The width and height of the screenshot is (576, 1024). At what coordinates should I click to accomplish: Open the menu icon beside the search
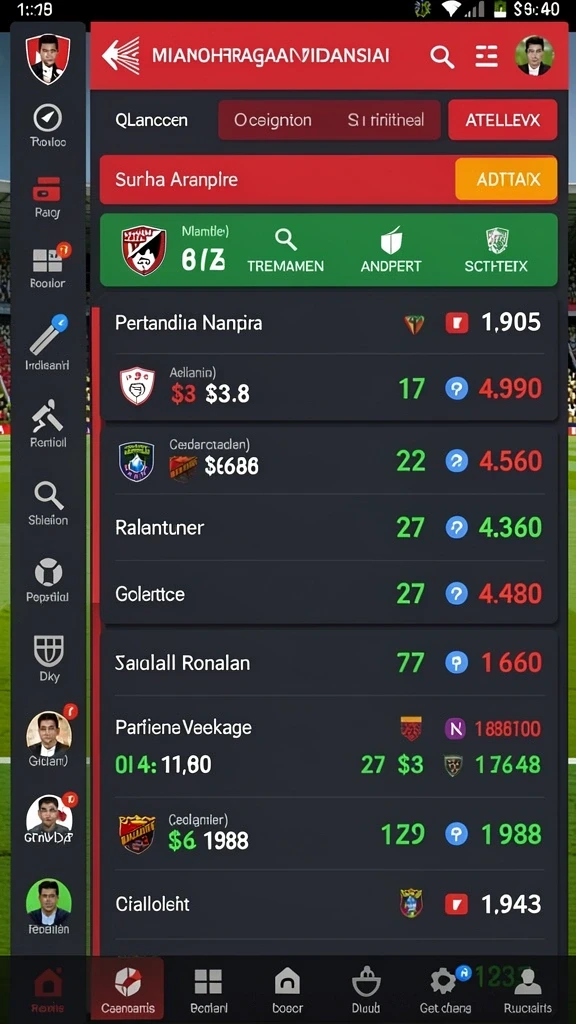coord(487,57)
